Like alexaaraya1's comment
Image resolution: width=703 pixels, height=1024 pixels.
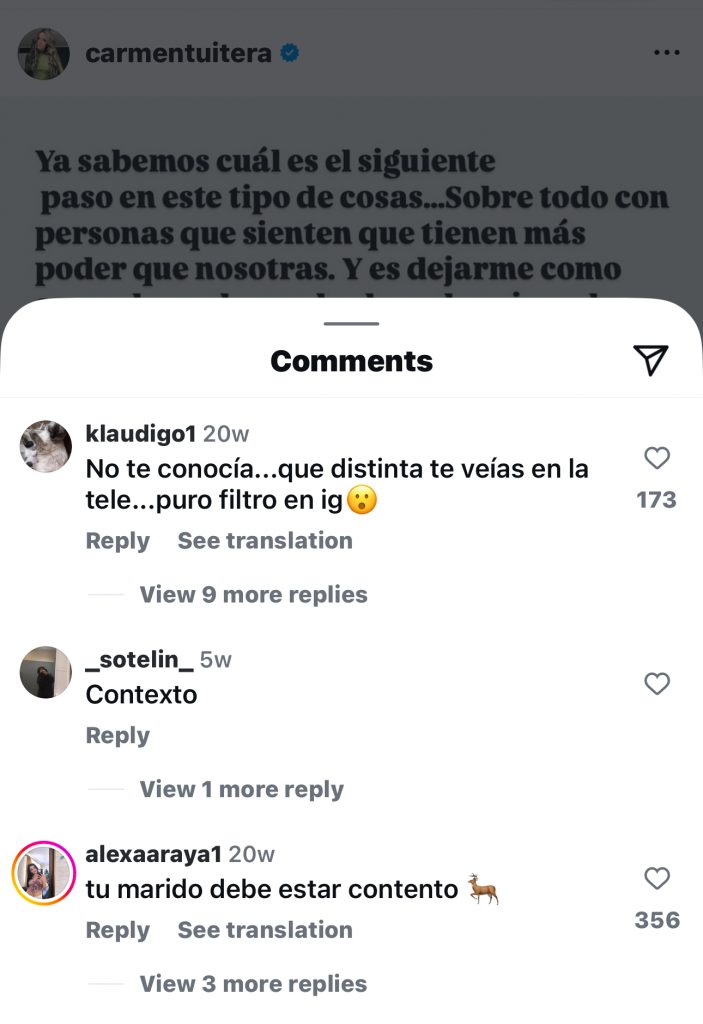click(x=657, y=879)
